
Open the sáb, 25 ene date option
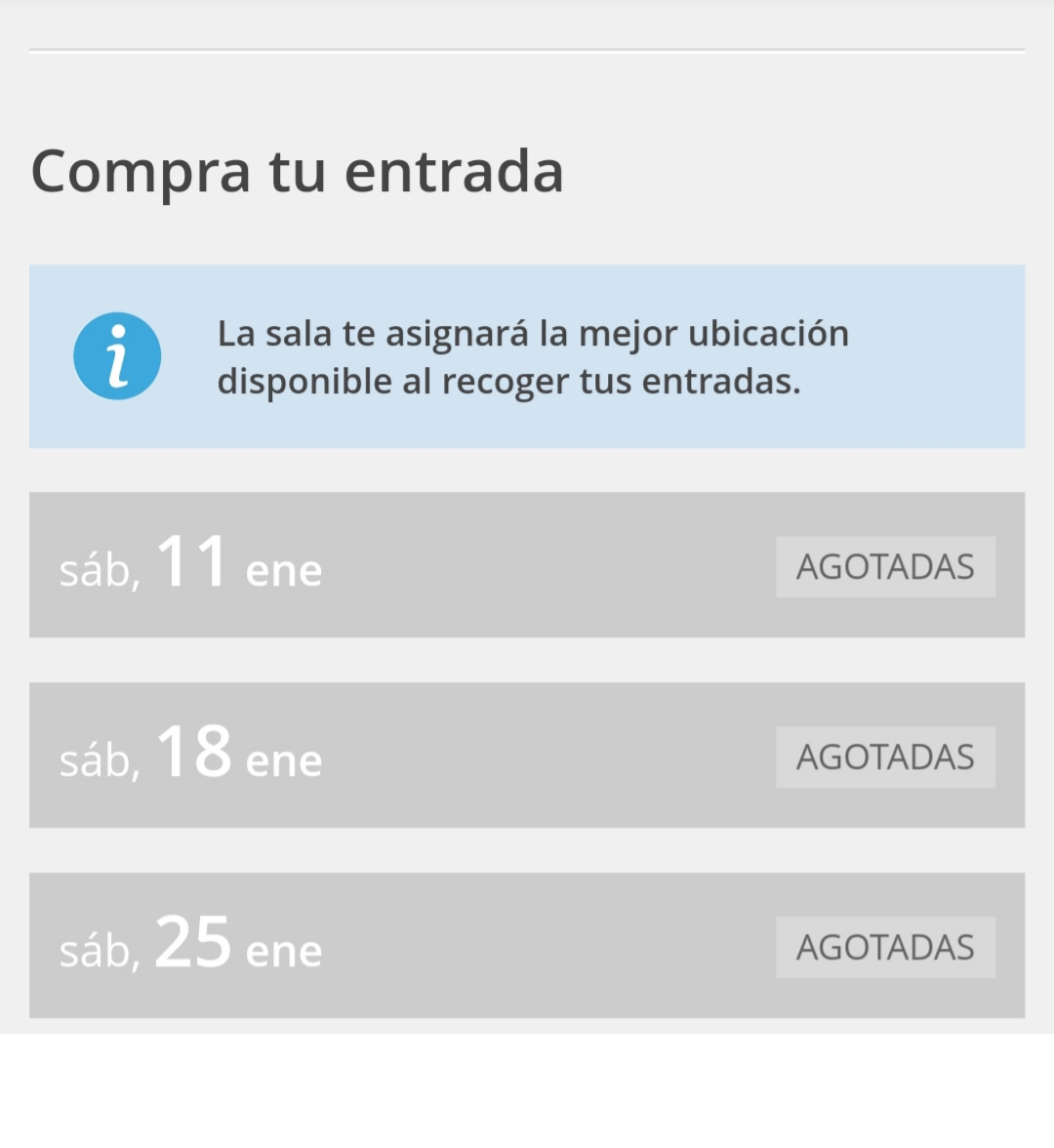pyautogui.click(x=527, y=946)
